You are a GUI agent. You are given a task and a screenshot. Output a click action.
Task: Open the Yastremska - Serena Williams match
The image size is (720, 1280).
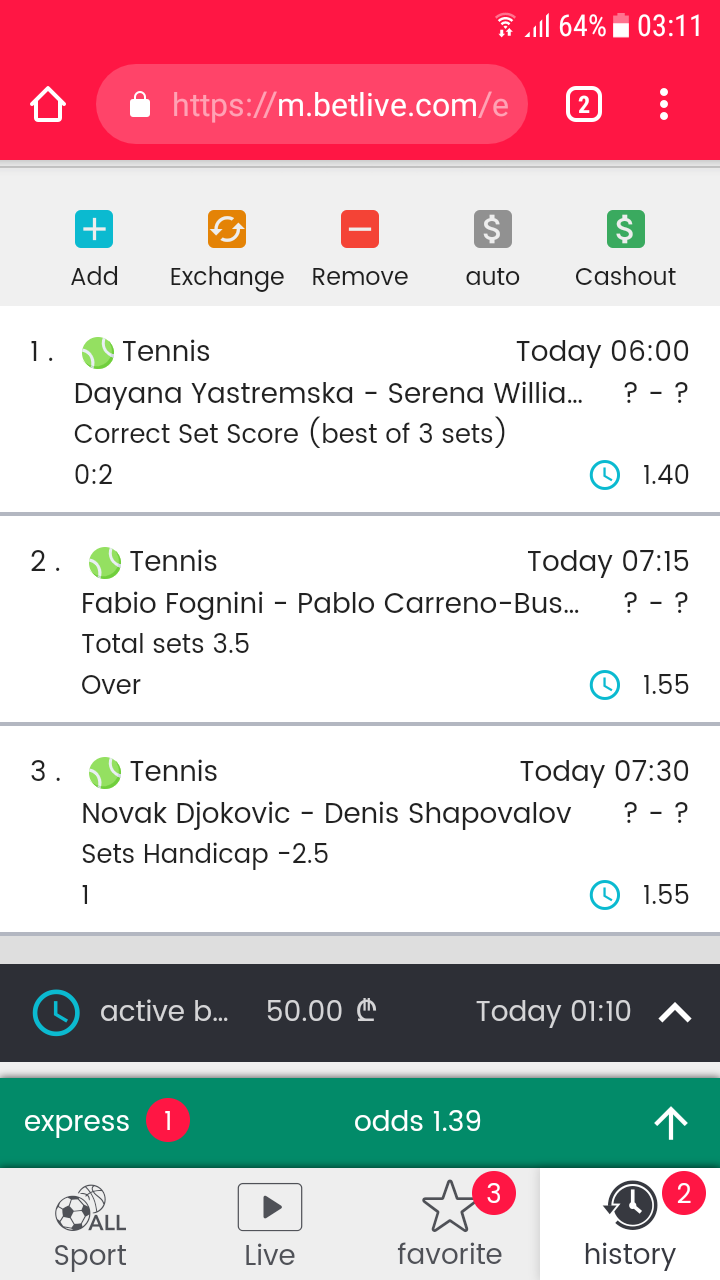coord(328,394)
